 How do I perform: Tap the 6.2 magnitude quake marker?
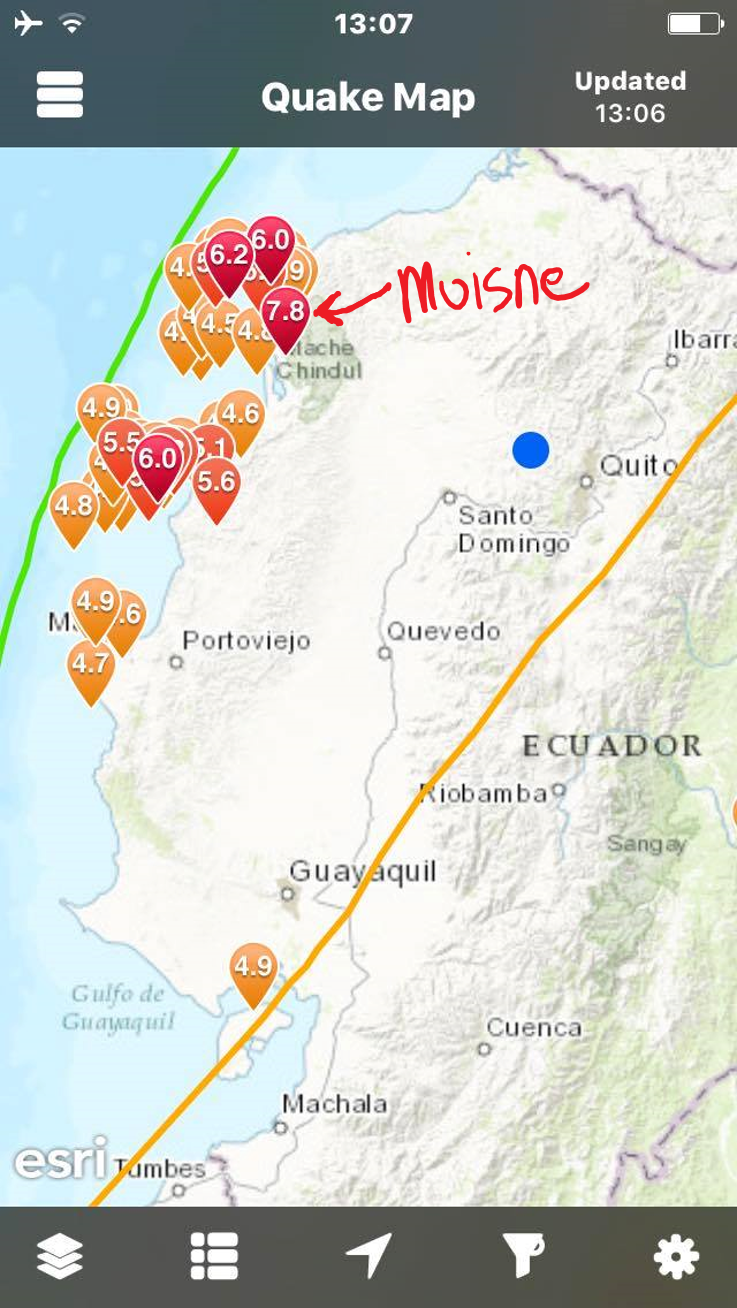point(229,256)
